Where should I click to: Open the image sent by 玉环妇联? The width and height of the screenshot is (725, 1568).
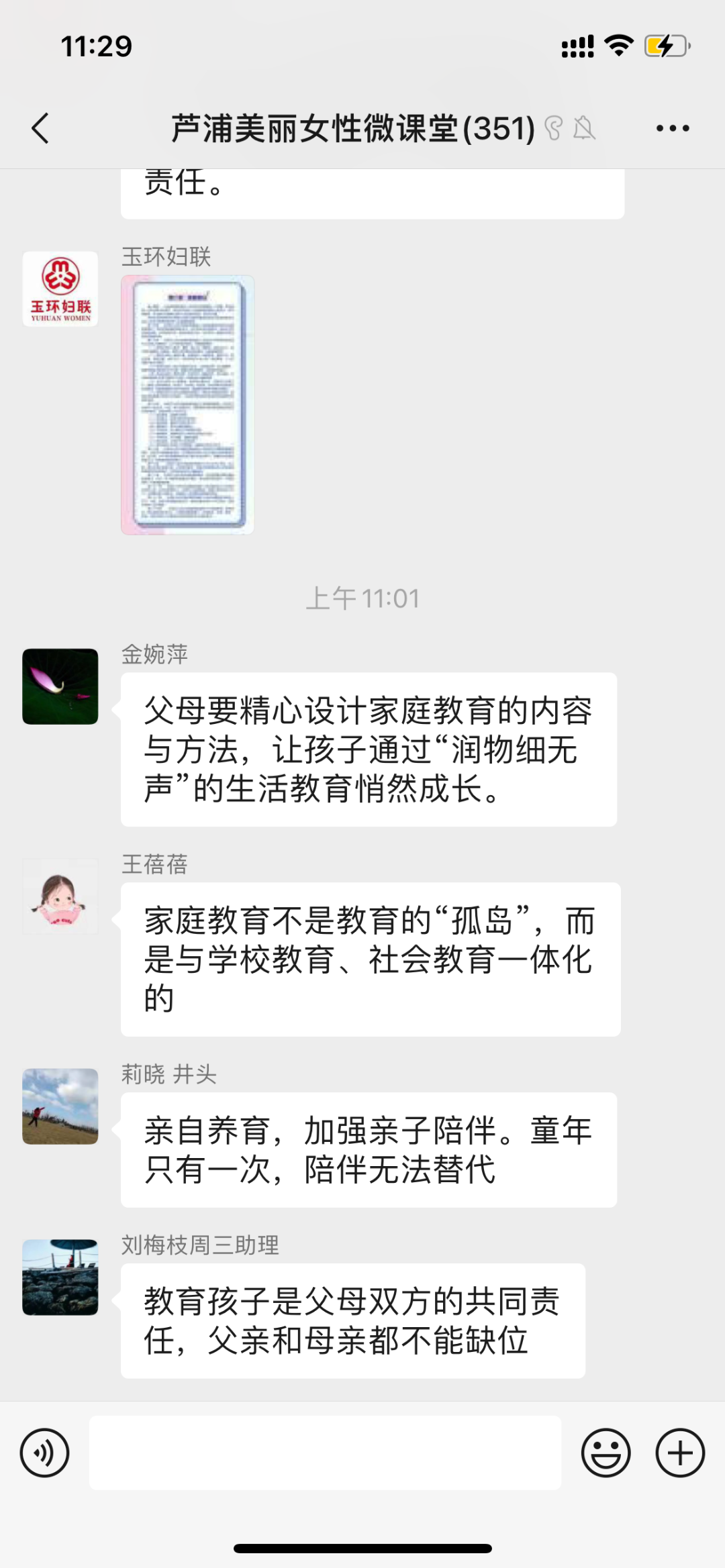point(187,405)
